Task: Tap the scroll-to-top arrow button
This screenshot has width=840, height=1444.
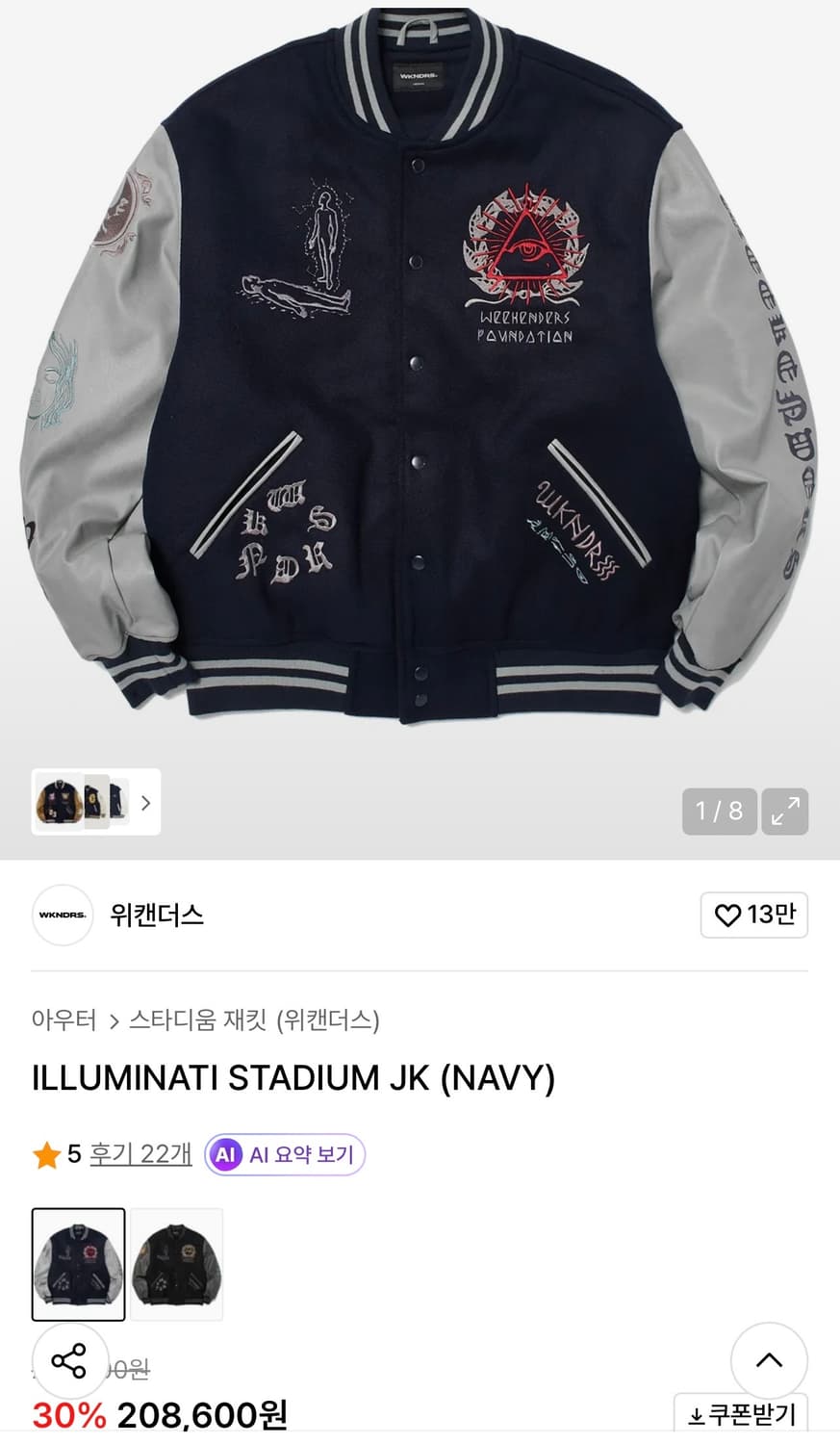Action: [769, 1361]
